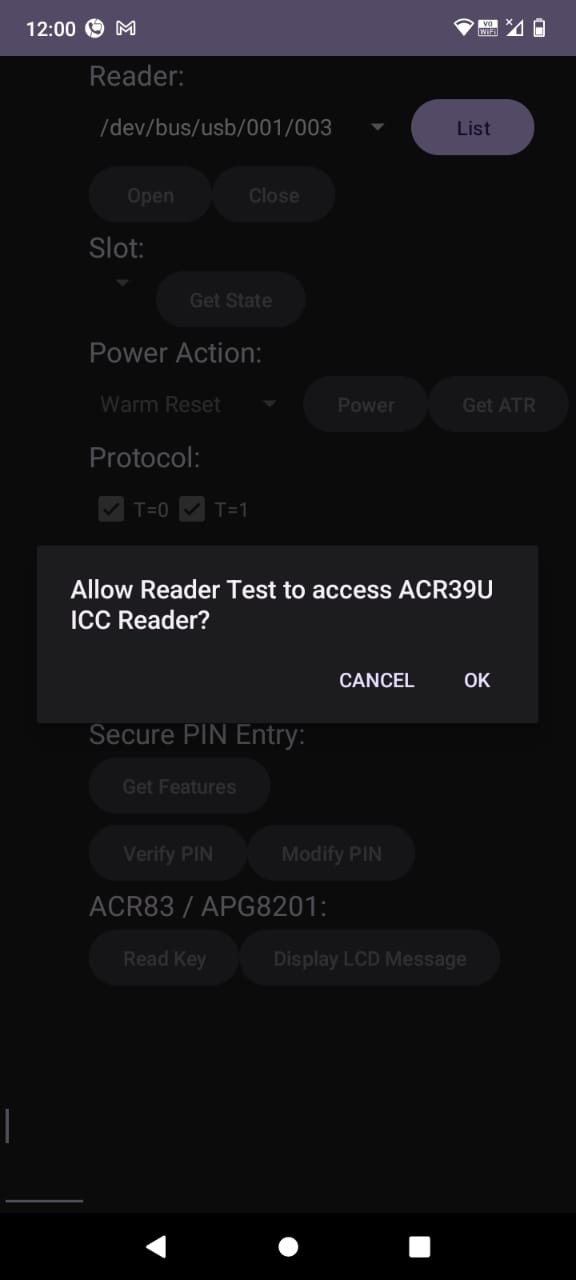Cancel the reader access request
This screenshot has width=576, height=1280.
coord(376,680)
